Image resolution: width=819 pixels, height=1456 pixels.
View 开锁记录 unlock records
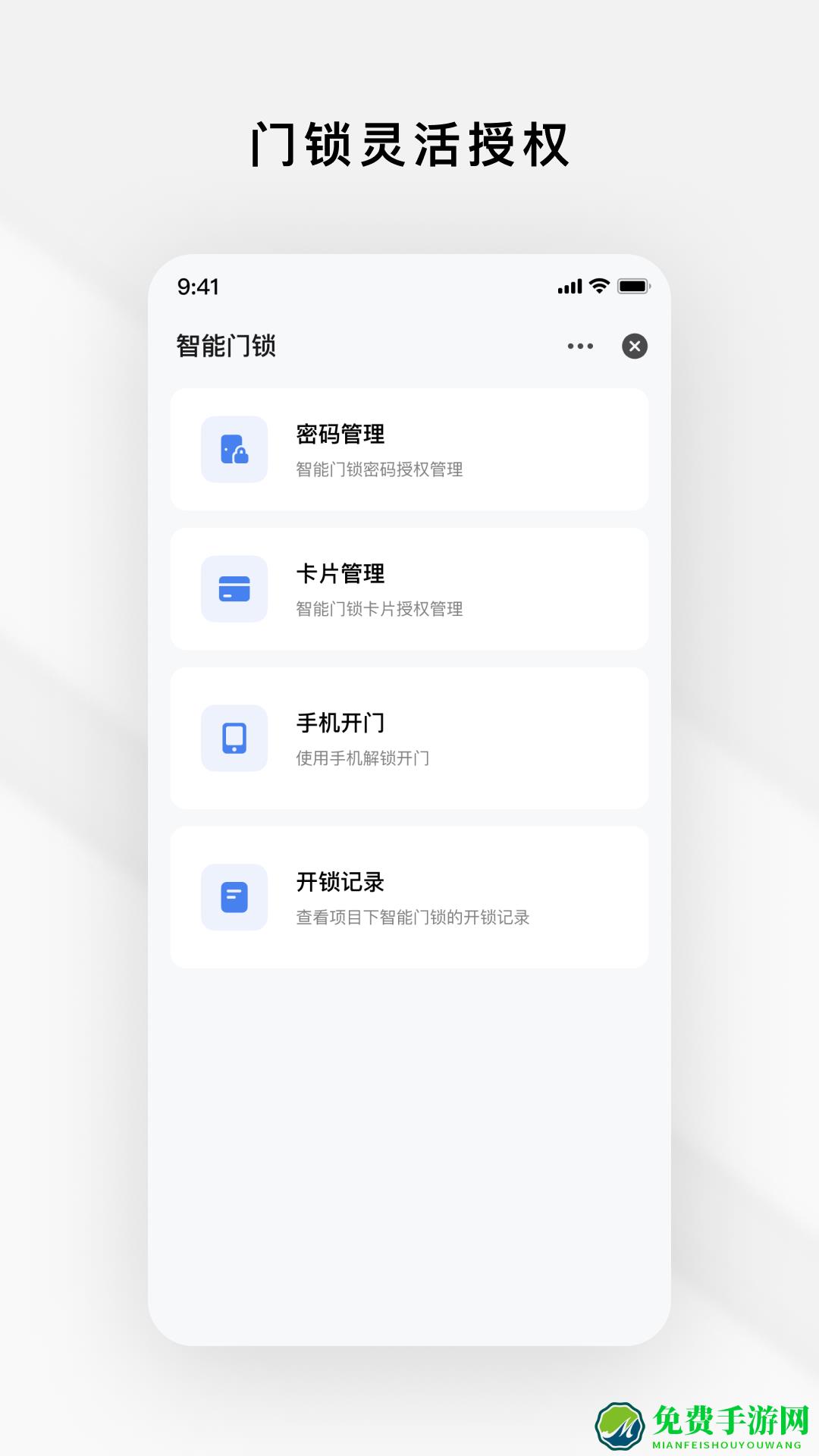409,896
